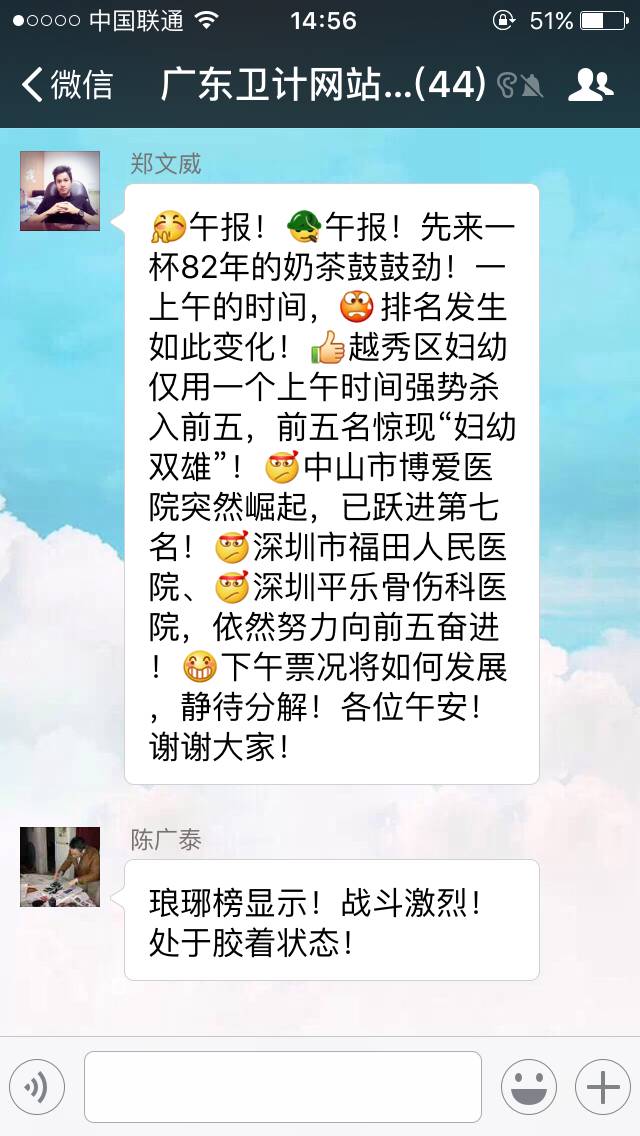The image size is (640, 1136).
Task: Open 郑文威's profile avatar
Action: (x=60, y=191)
